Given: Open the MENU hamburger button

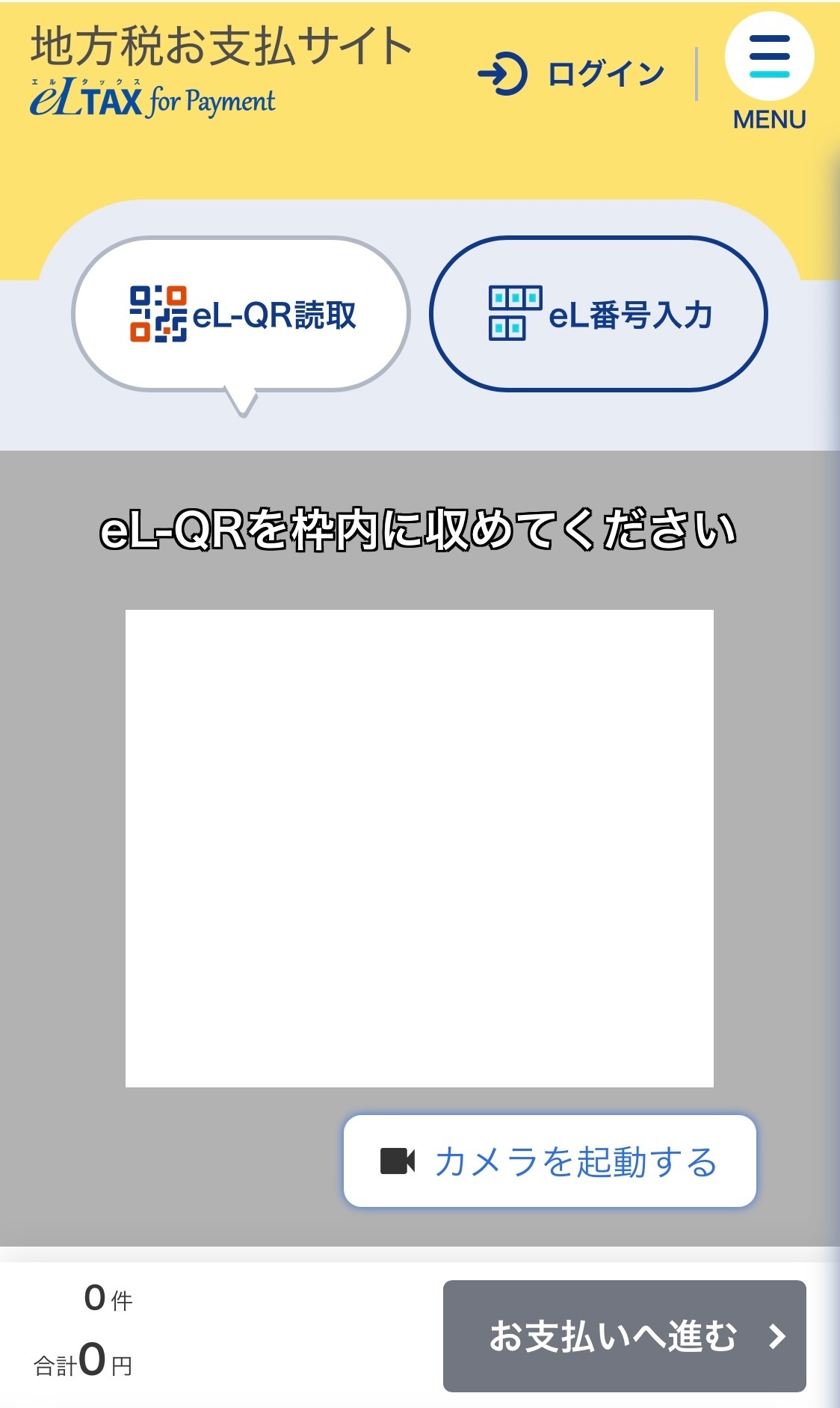Looking at the screenshot, I should click(769, 72).
